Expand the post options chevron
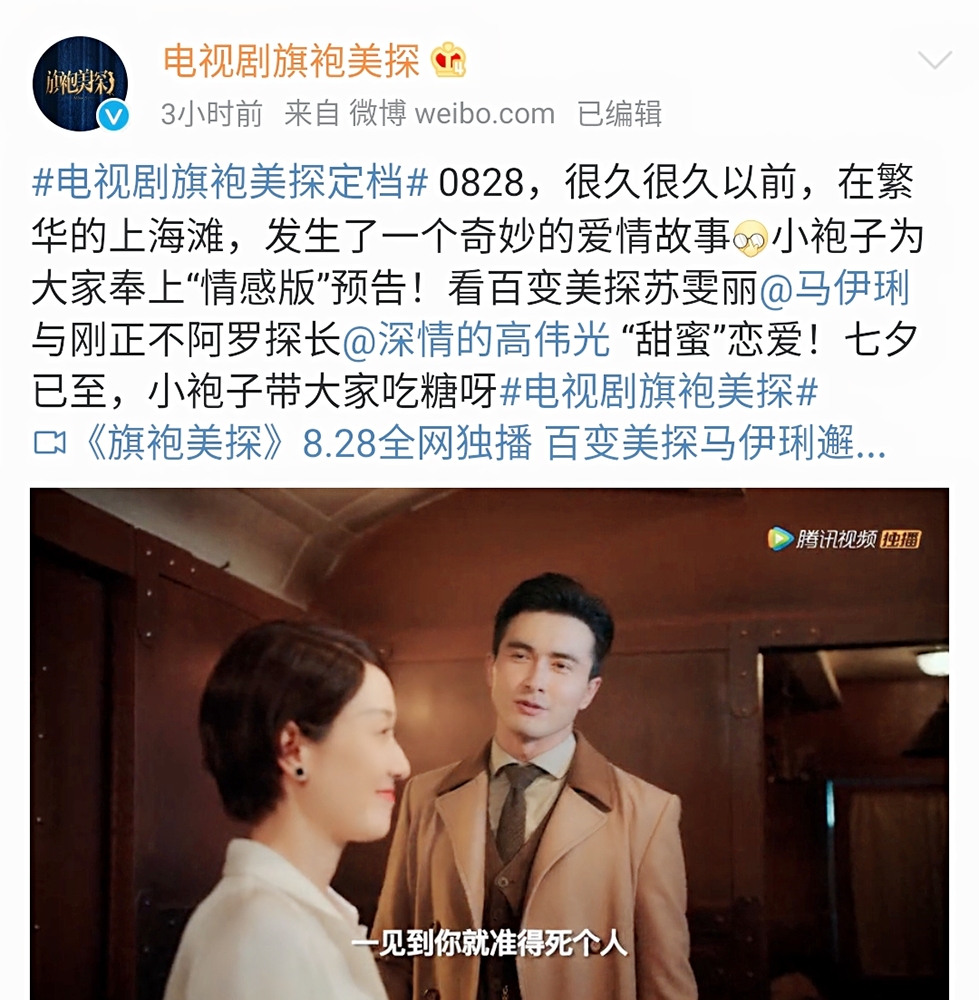 pos(934,61)
